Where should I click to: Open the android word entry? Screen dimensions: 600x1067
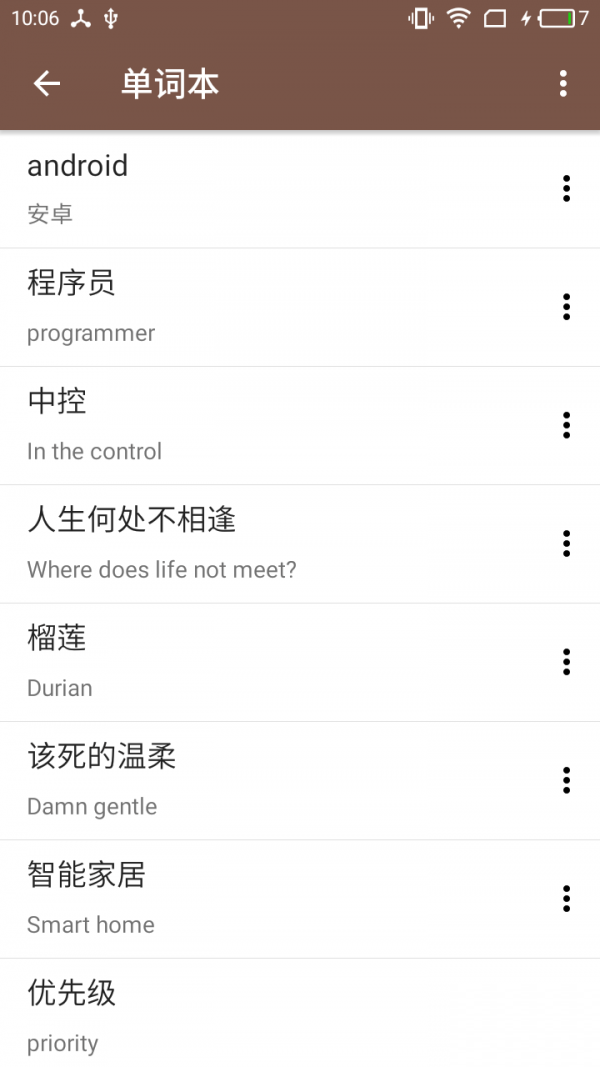tap(270, 189)
